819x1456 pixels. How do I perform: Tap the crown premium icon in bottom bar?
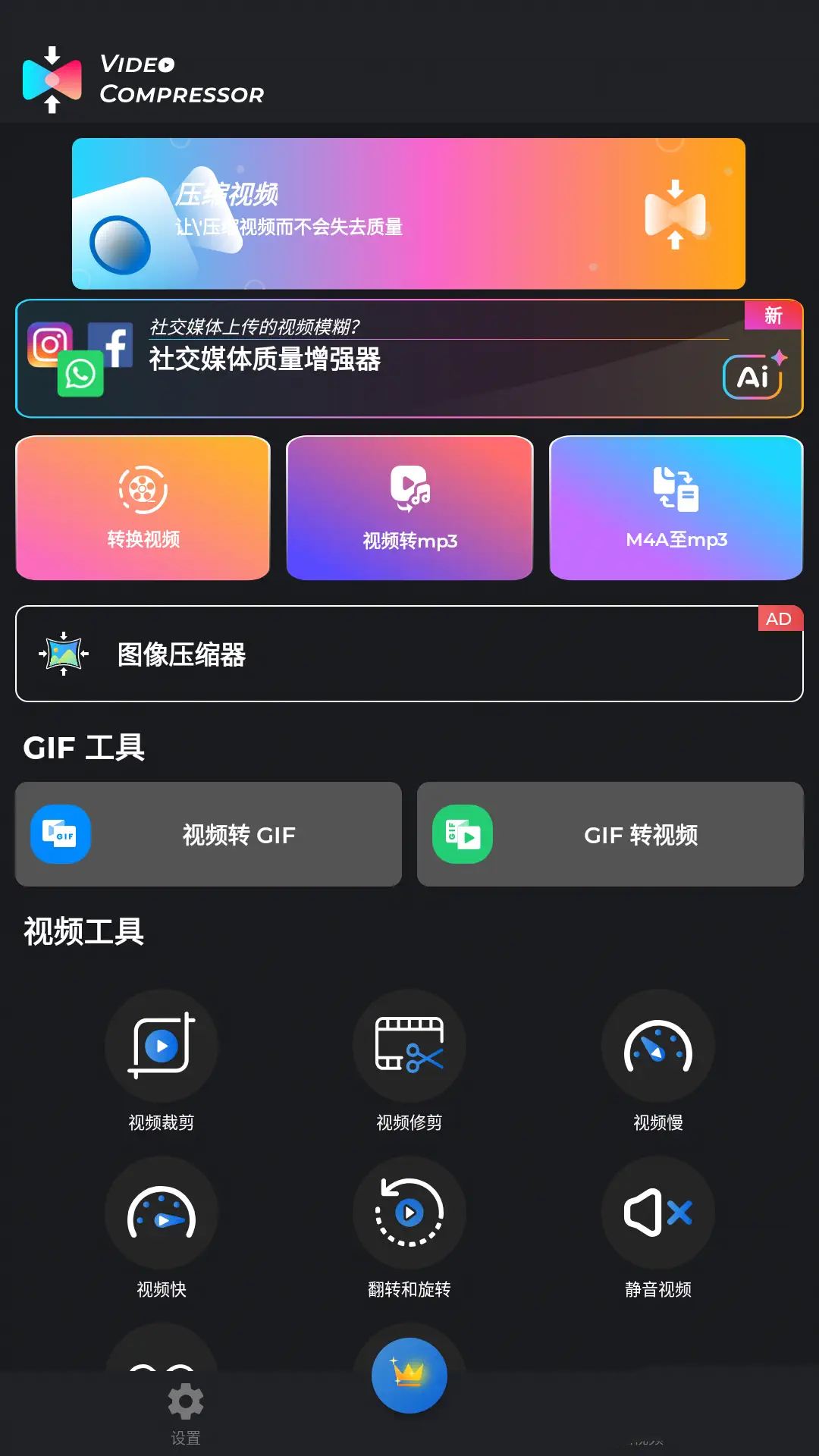tap(409, 1374)
